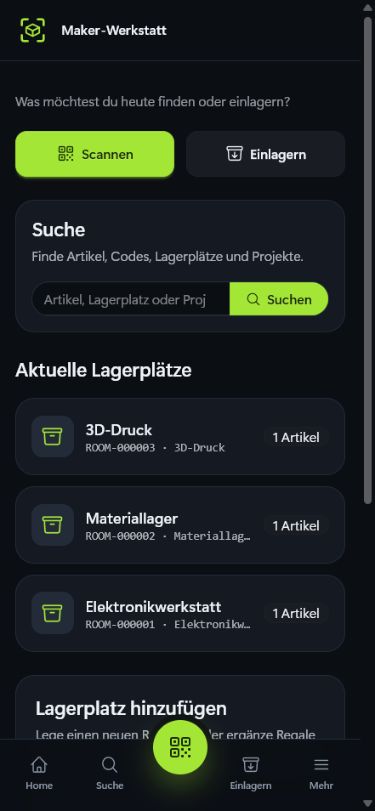Open the 3D-Druck storage location

click(x=180, y=437)
